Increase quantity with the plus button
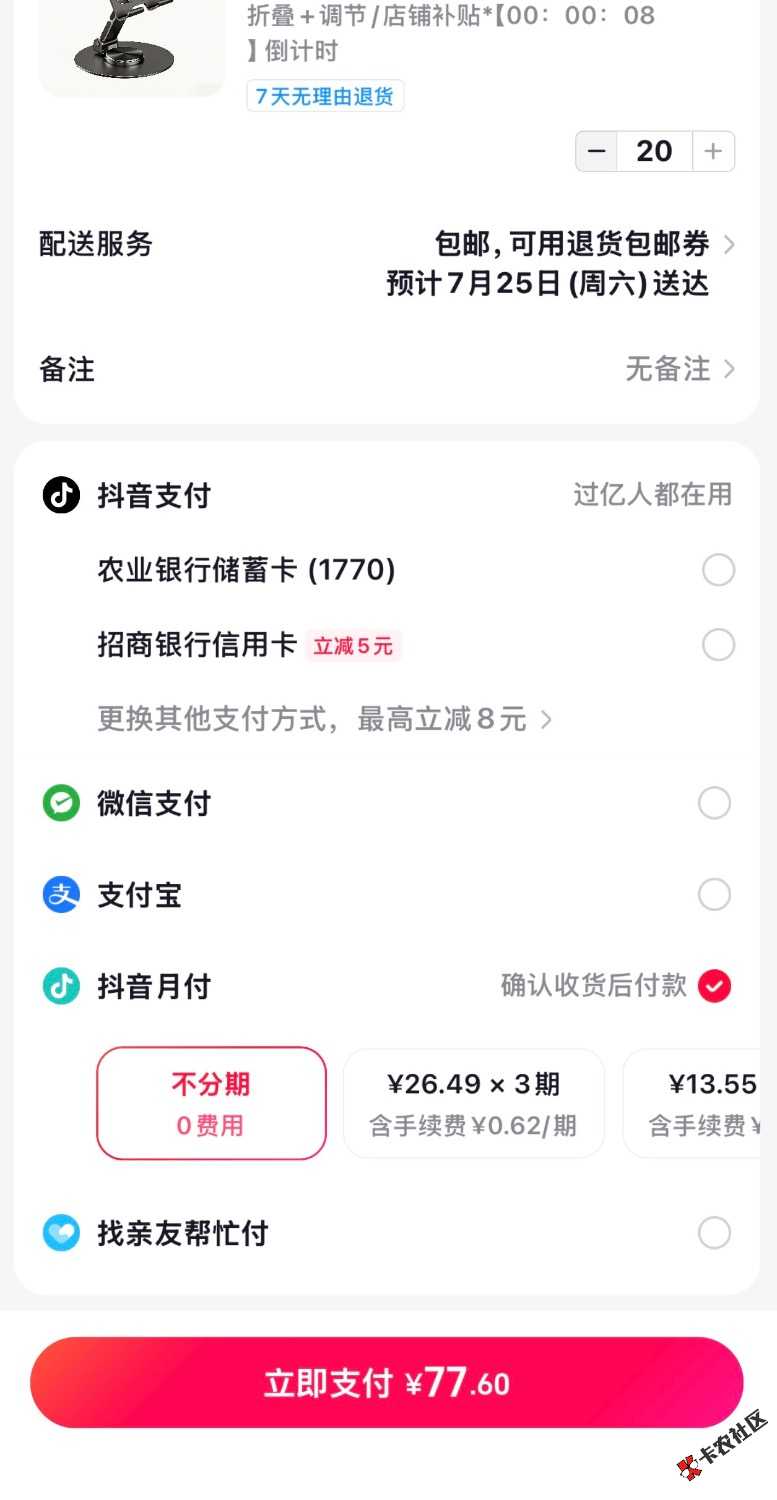777x1500 pixels. tap(713, 151)
